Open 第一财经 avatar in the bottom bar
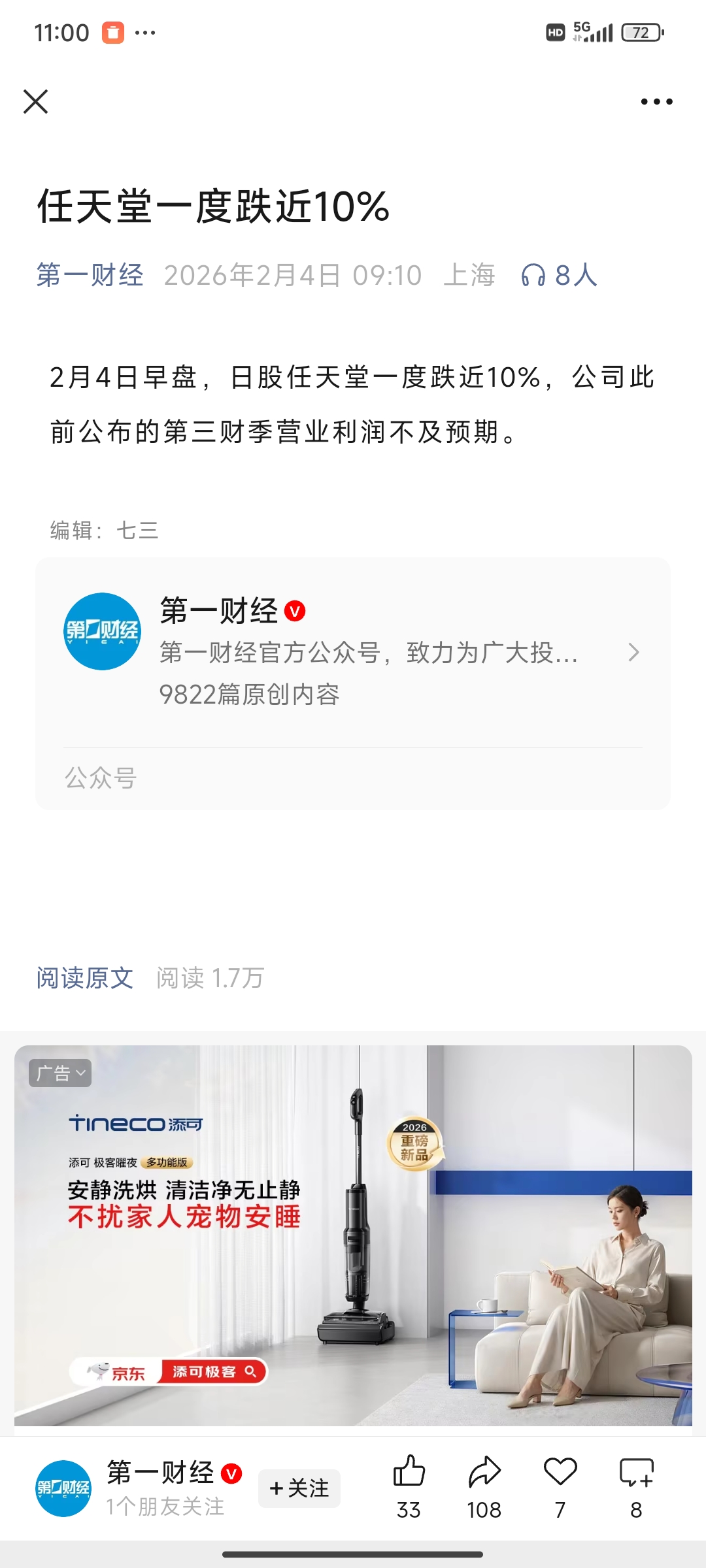Image resolution: width=706 pixels, height=1568 pixels. (63, 1488)
